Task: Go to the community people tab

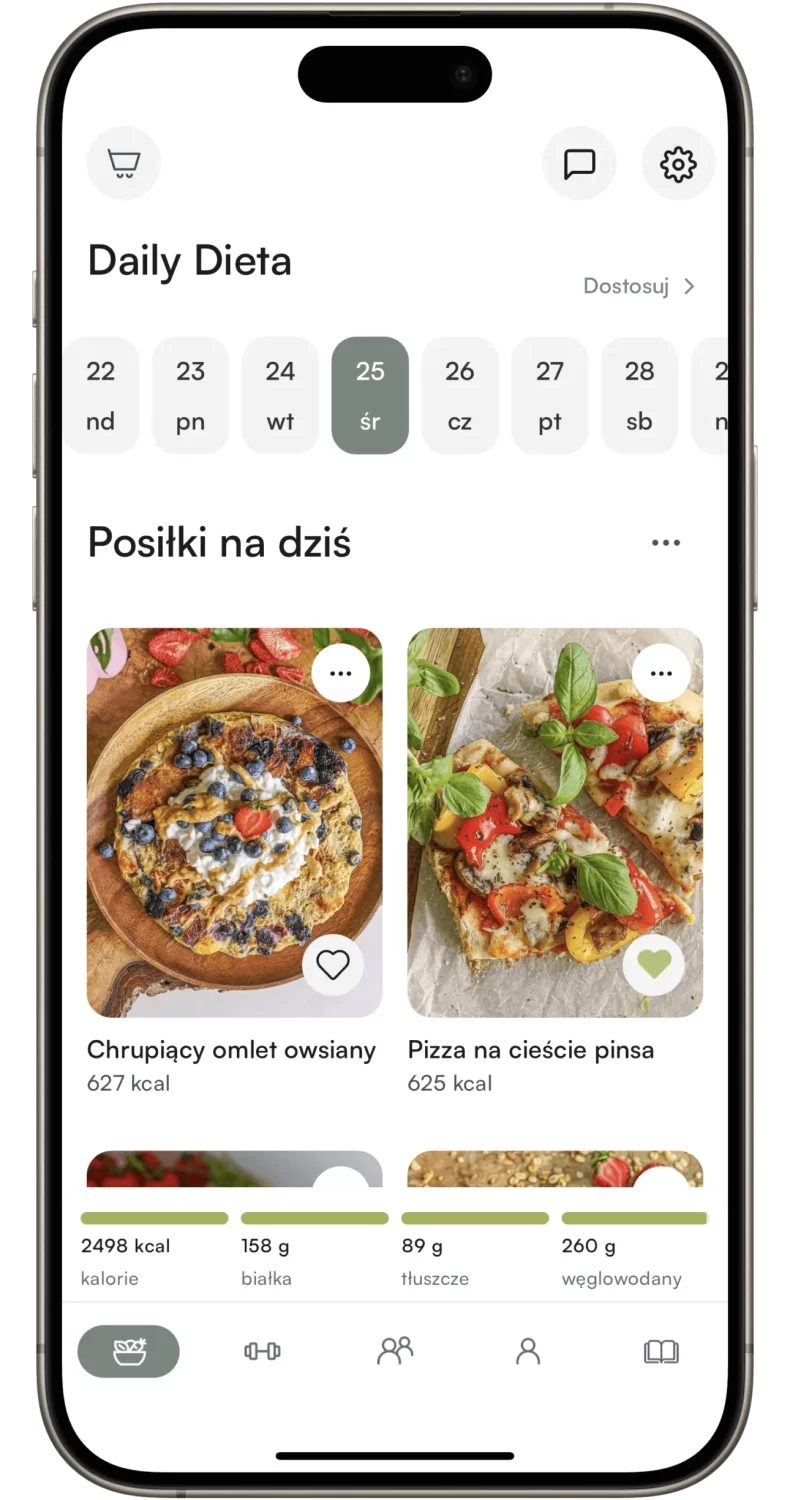Action: click(395, 1352)
